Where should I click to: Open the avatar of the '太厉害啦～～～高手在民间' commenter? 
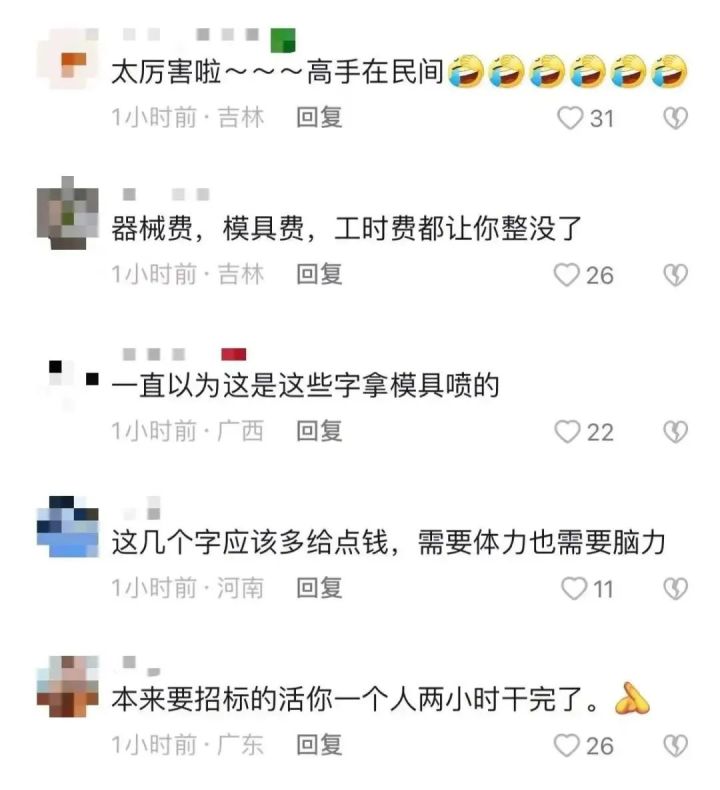[x=67, y=59]
